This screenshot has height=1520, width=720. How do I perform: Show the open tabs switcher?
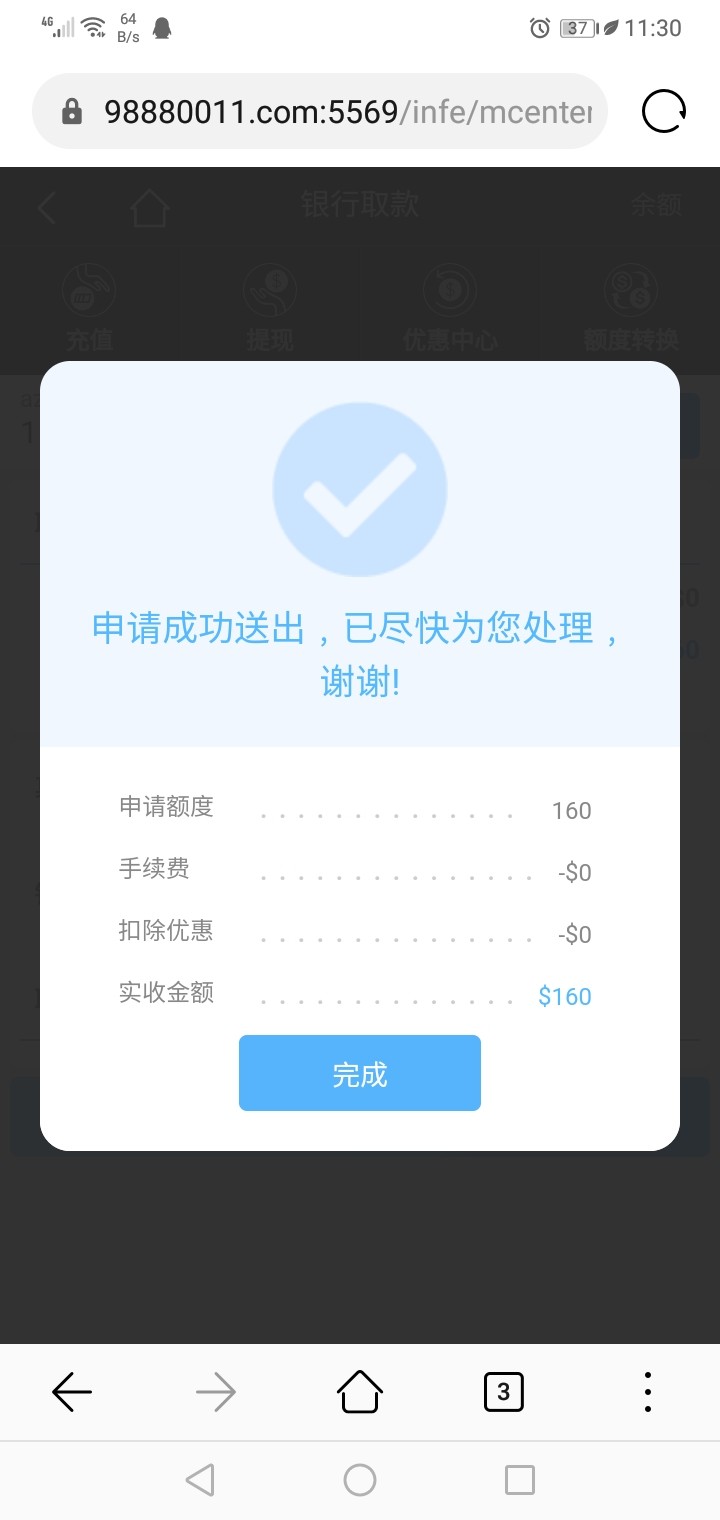(503, 1391)
